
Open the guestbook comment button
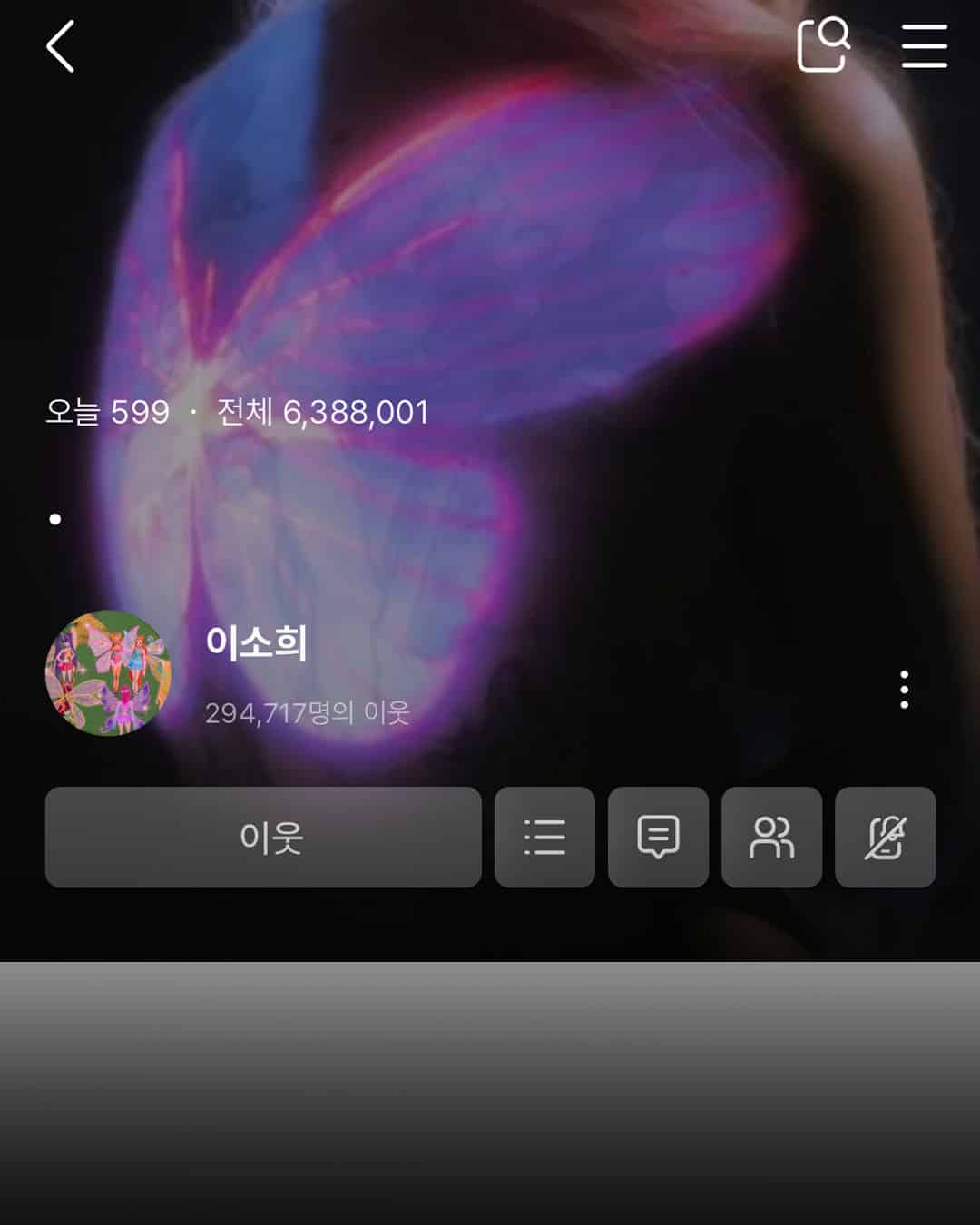click(x=658, y=837)
